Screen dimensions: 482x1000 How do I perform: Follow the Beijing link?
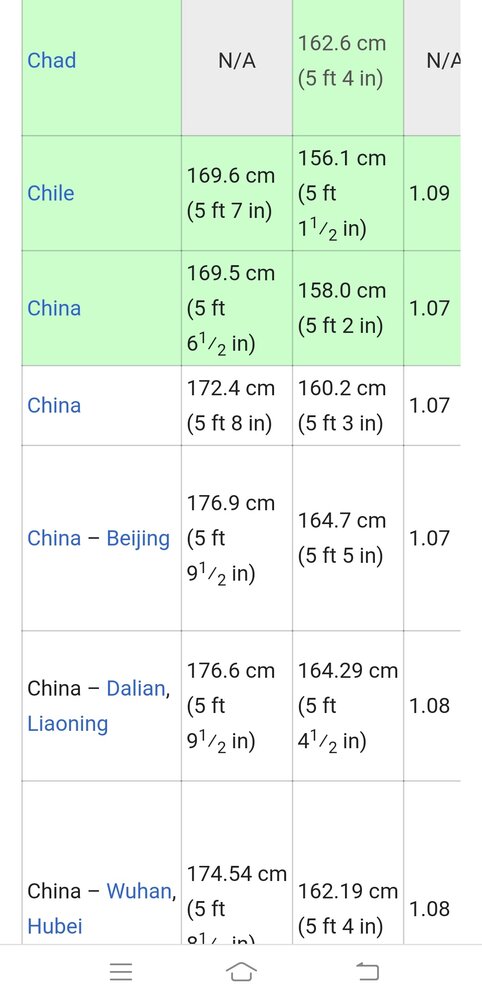tap(138, 538)
